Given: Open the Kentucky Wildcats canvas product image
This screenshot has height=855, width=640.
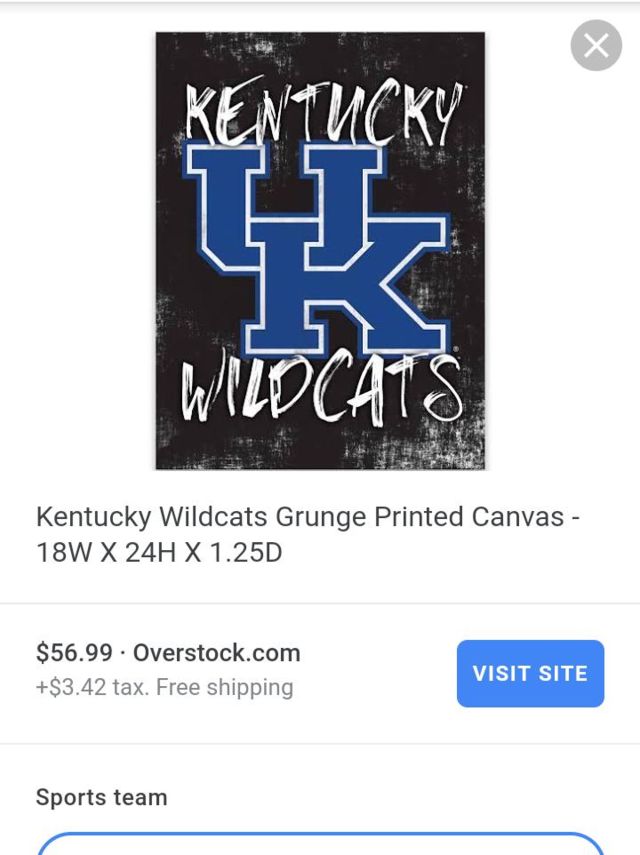Looking at the screenshot, I should (320, 250).
